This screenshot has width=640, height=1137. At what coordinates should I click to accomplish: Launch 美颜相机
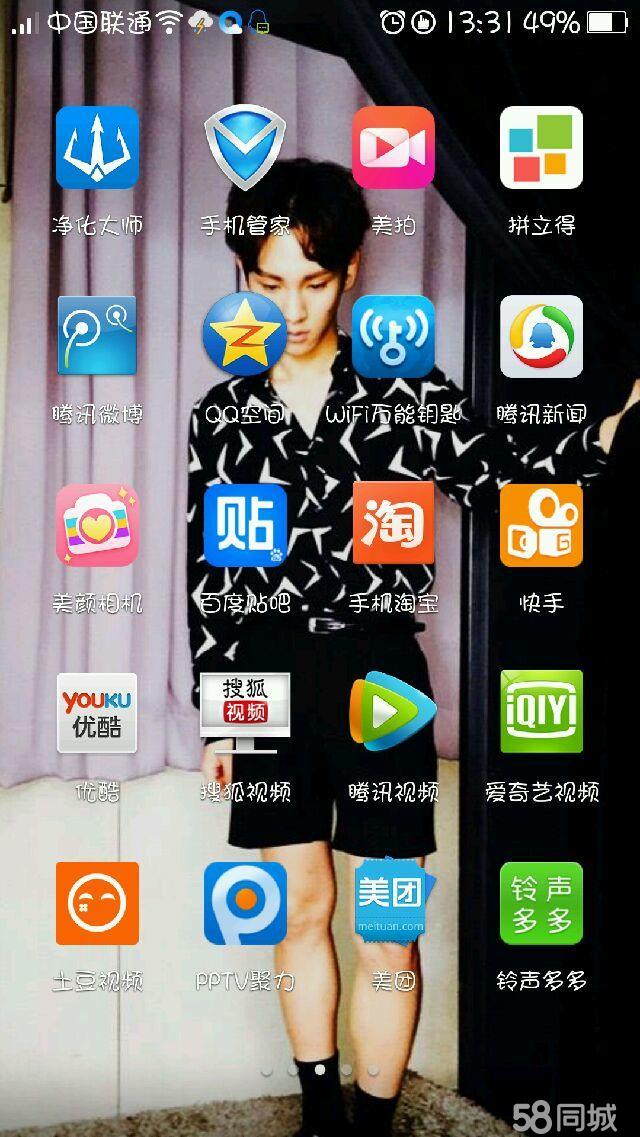[97, 524]
